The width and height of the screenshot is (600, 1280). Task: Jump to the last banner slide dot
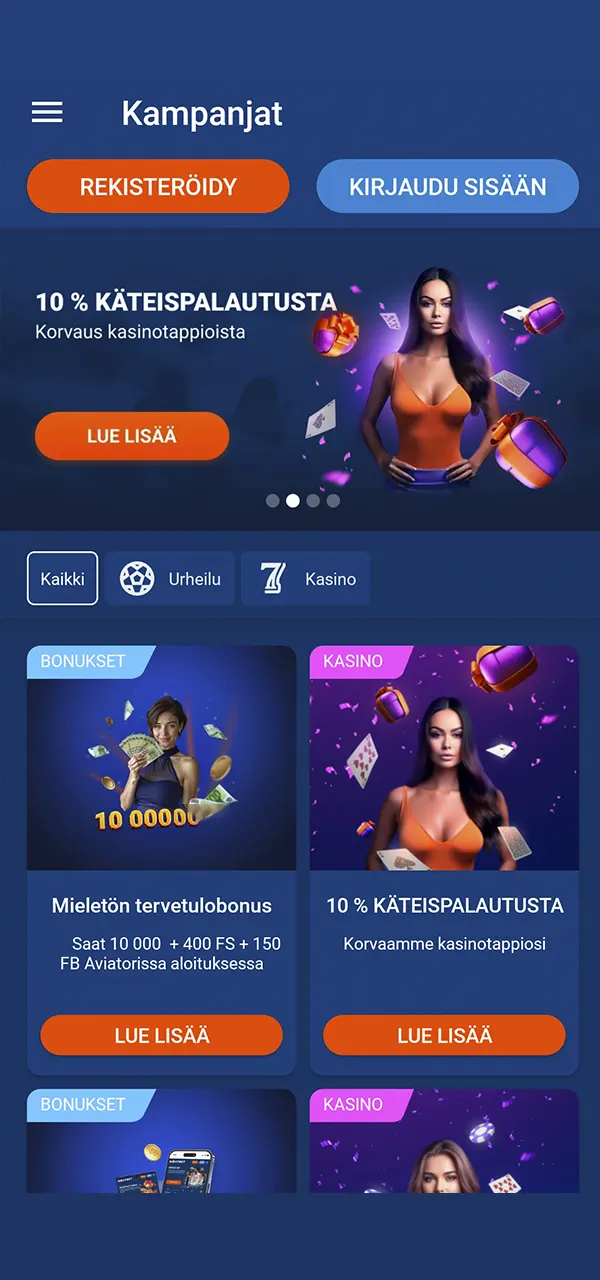click(333, 501)
